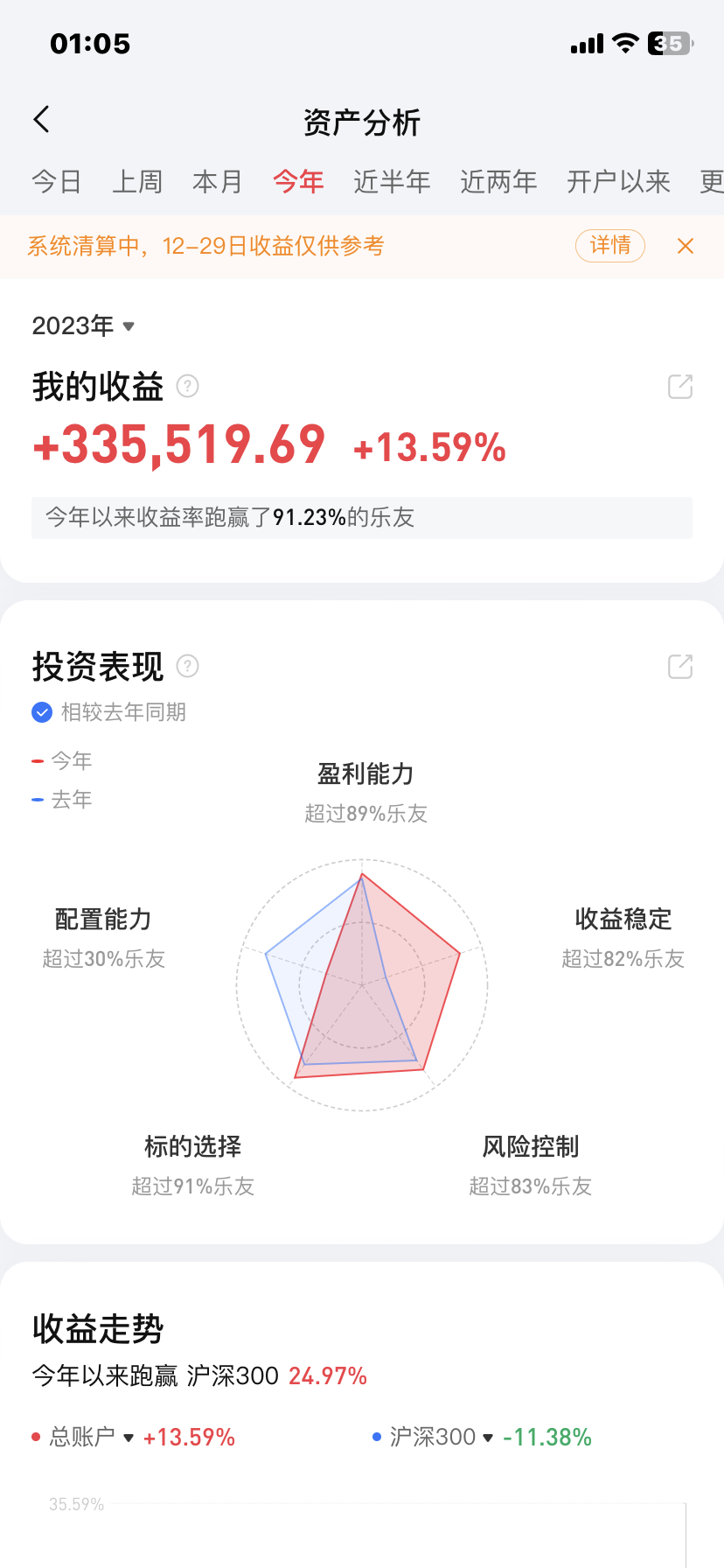Dismiss the 系统清算中 notice banner

point(686,246)
